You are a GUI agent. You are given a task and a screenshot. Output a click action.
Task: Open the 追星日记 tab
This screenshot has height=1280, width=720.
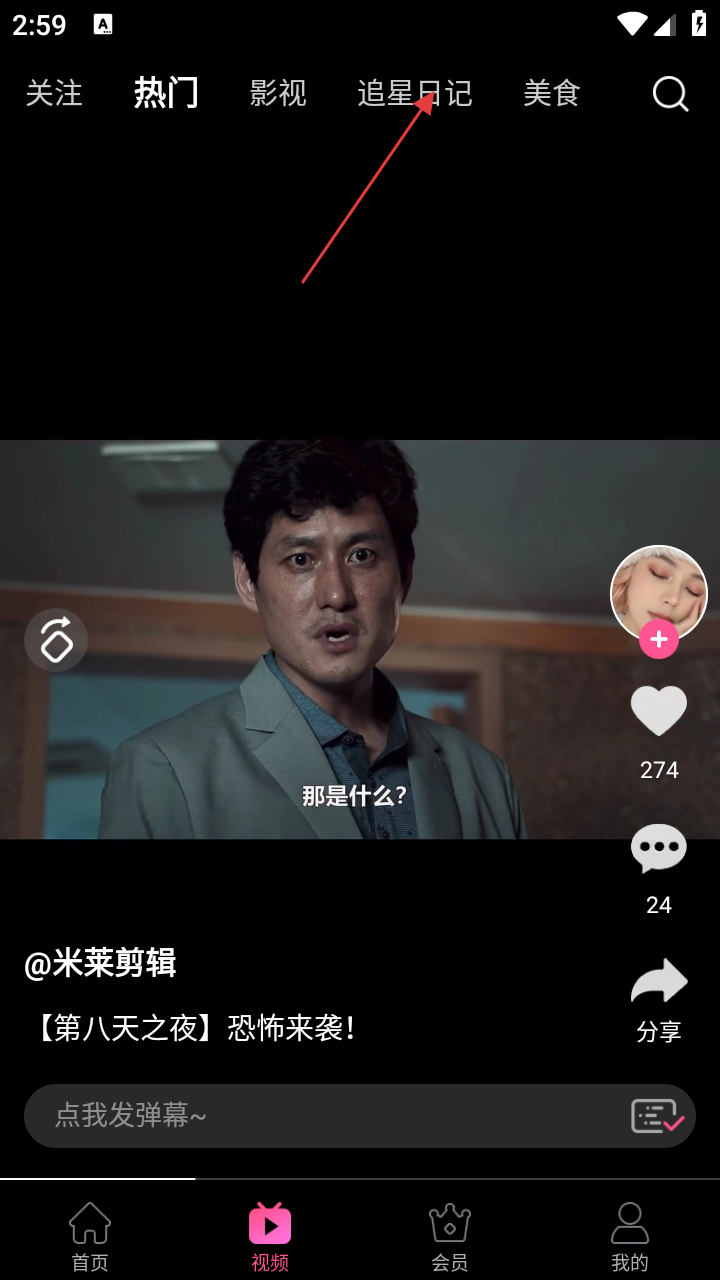[414, 94]
